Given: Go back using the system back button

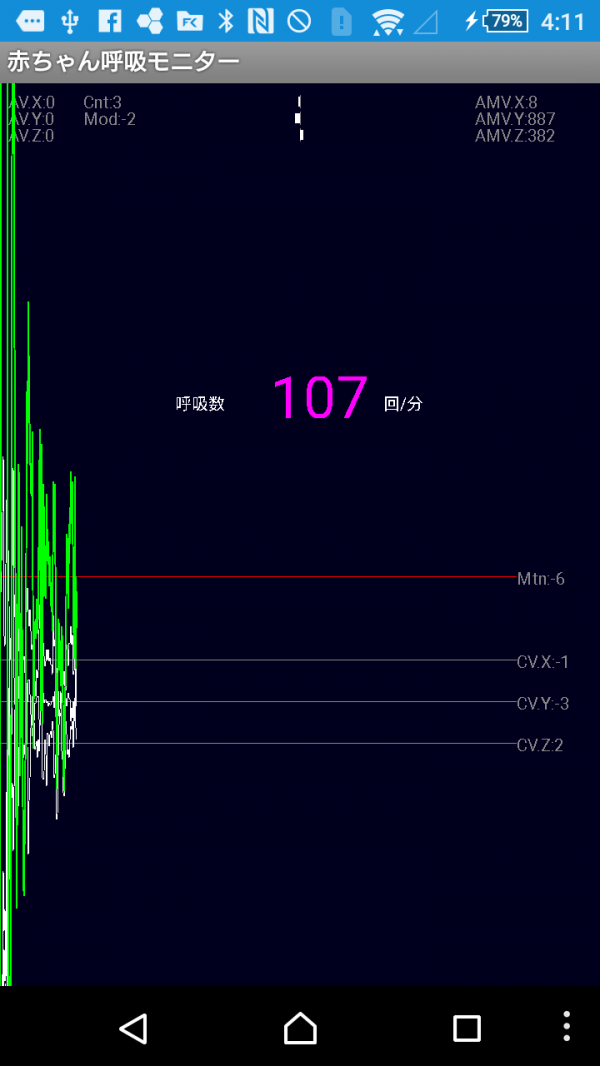Looking at the screenshot, I should (133, 1028).
